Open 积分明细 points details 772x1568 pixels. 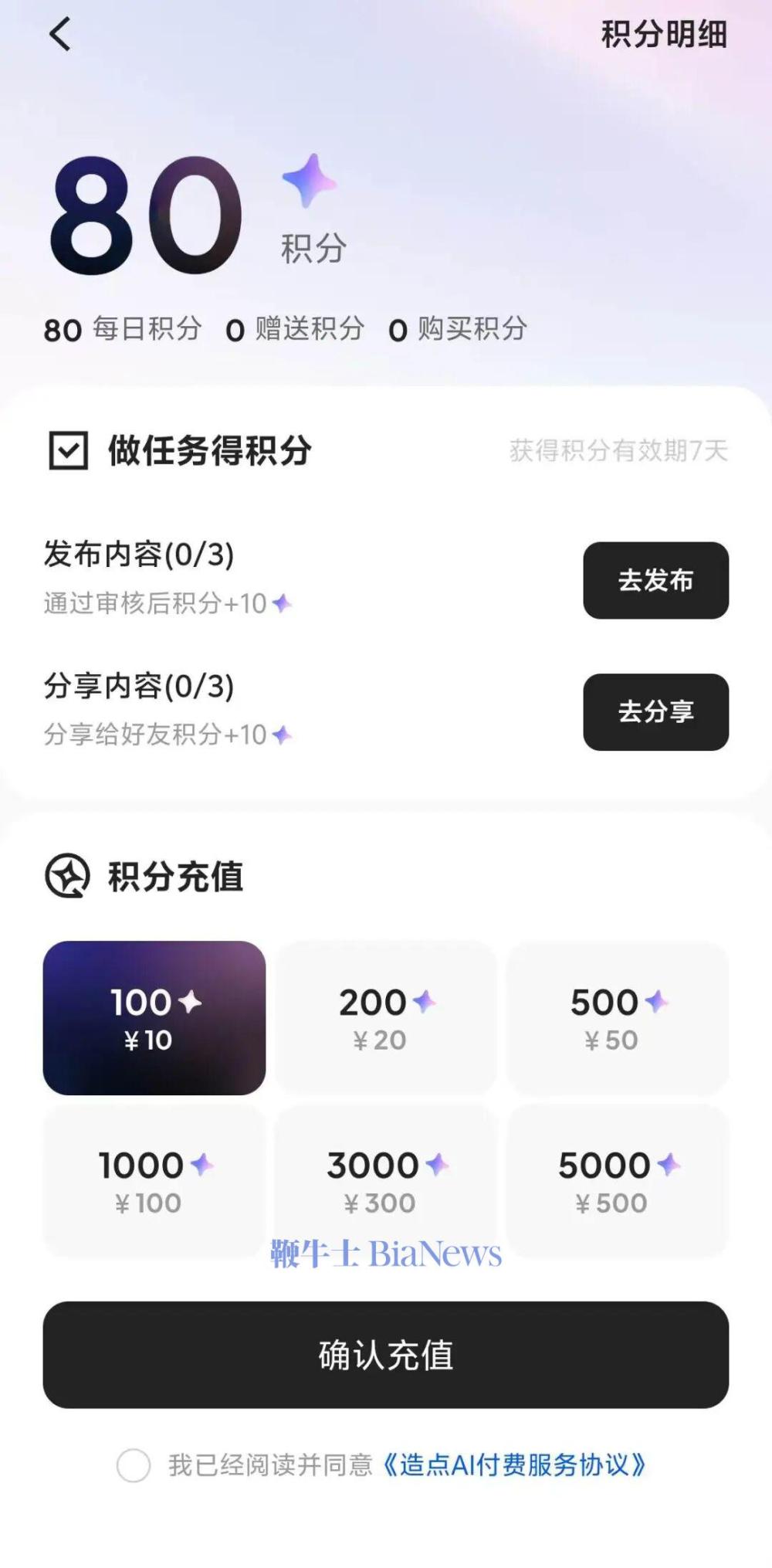pos(663,35)
